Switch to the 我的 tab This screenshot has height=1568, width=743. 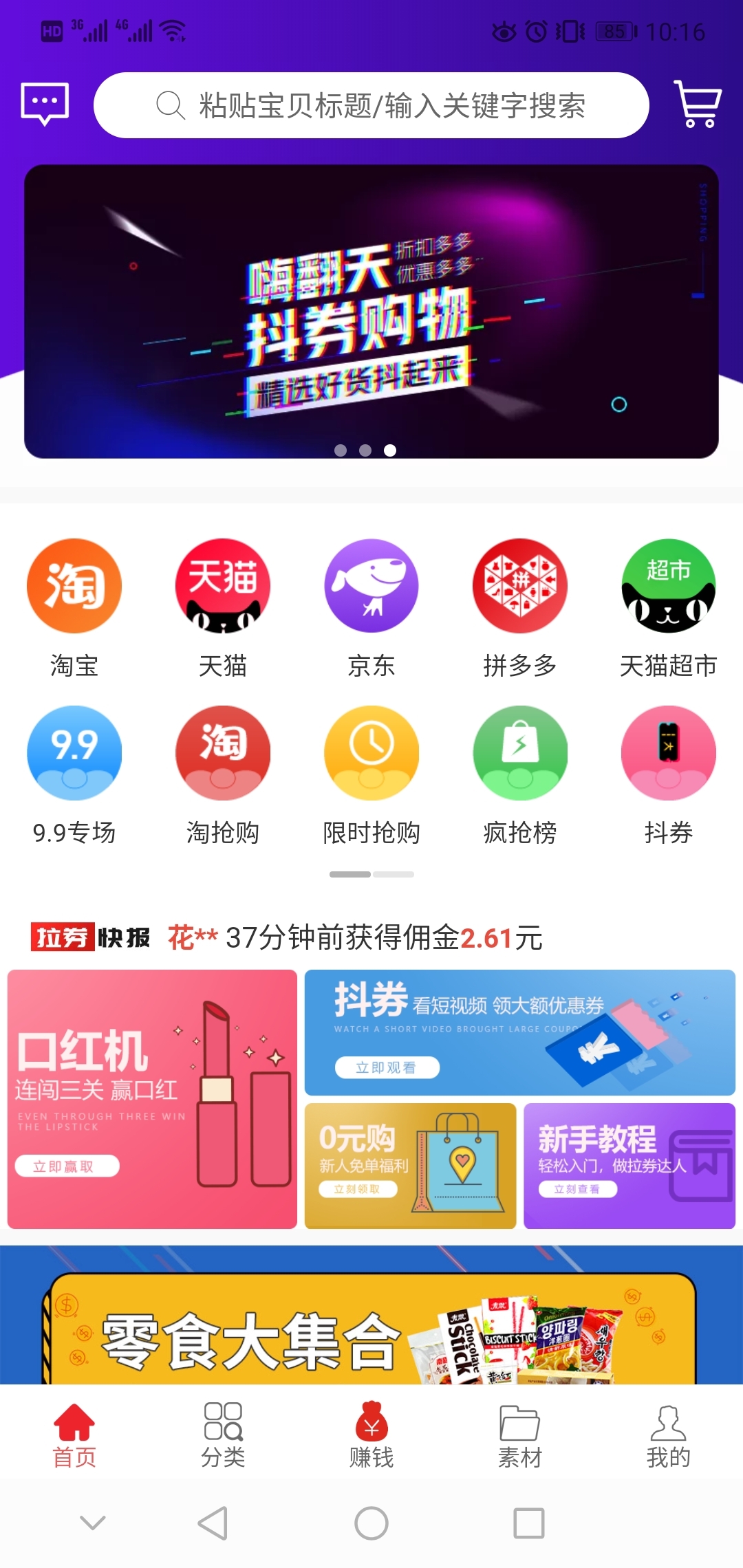[x=669, y=1434]
